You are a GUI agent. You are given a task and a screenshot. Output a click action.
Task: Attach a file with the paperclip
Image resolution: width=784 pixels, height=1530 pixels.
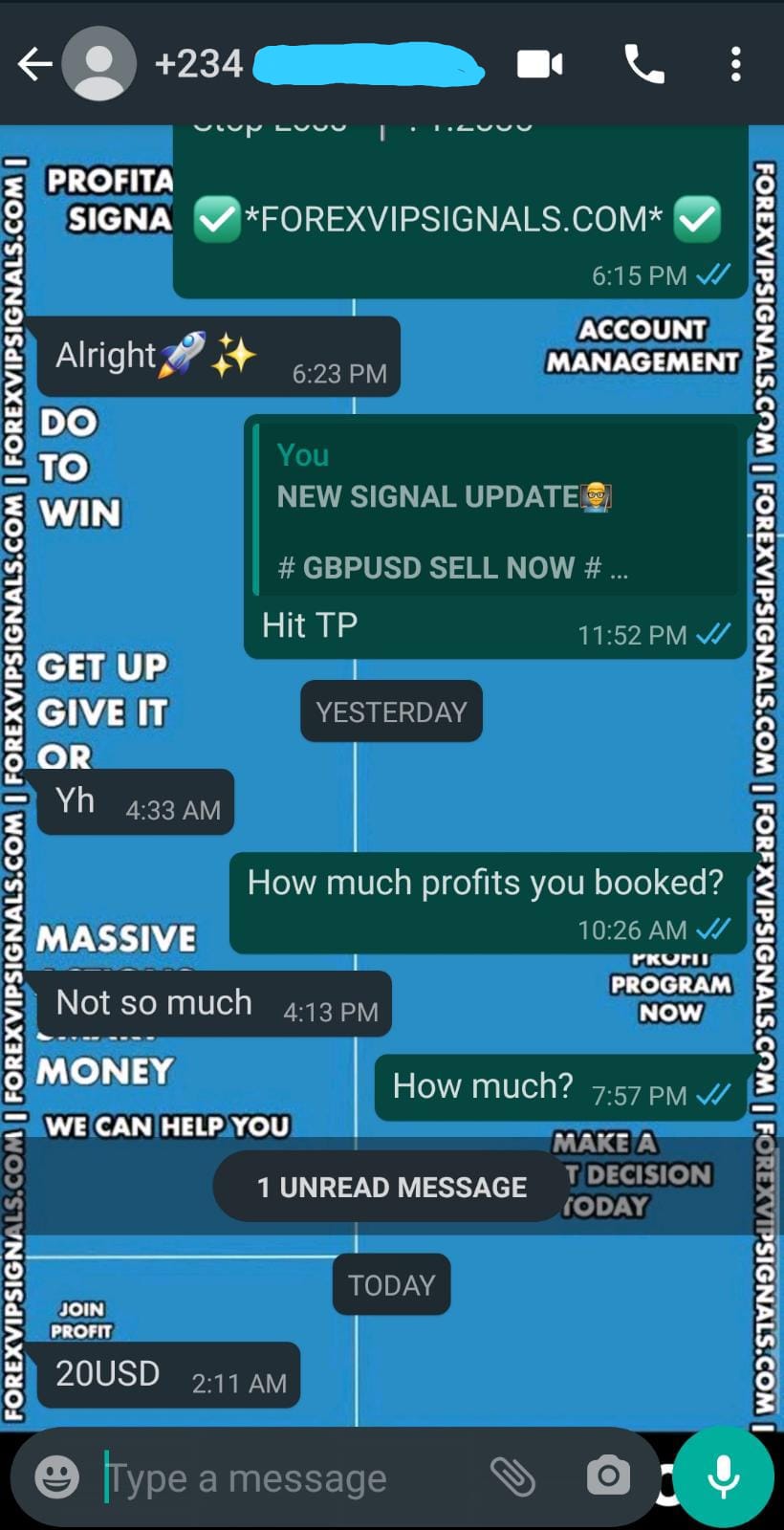pos(513,1477)
